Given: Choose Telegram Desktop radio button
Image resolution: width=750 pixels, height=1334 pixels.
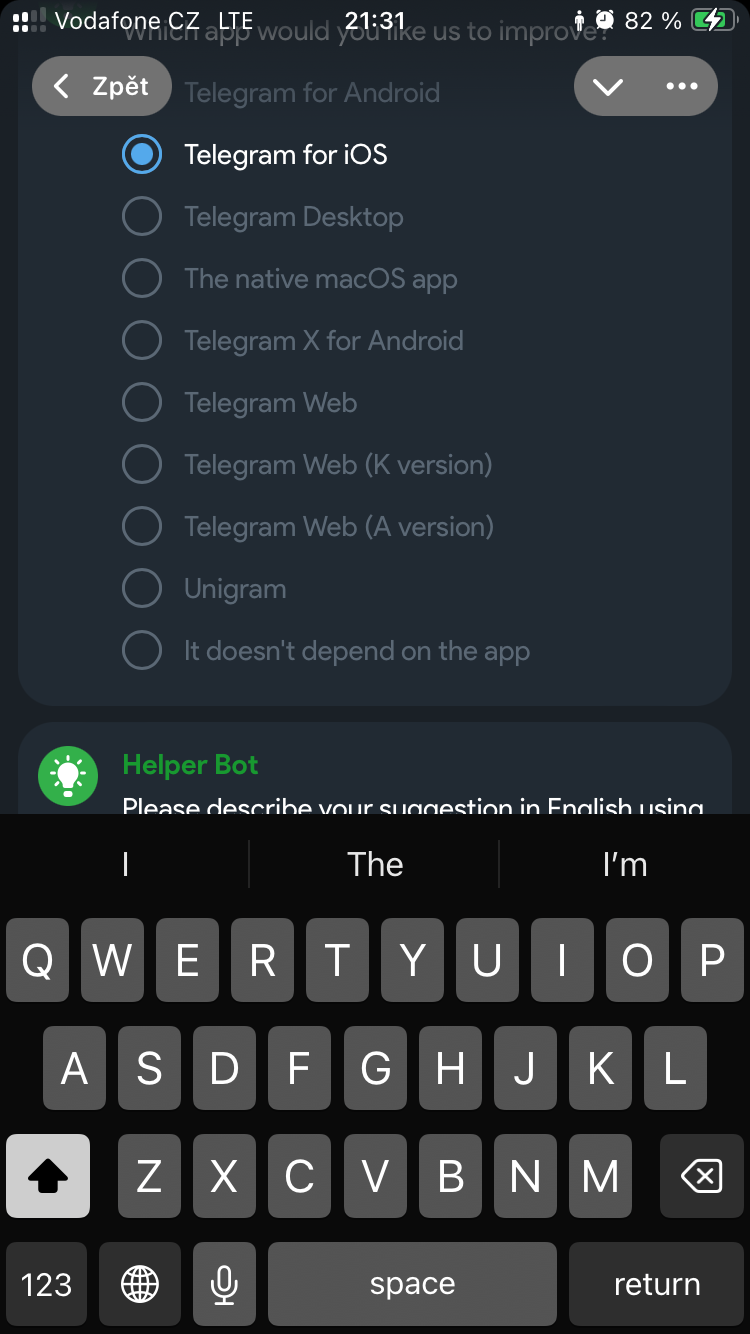Looking at the screenshot, I should tap(142, 216).
